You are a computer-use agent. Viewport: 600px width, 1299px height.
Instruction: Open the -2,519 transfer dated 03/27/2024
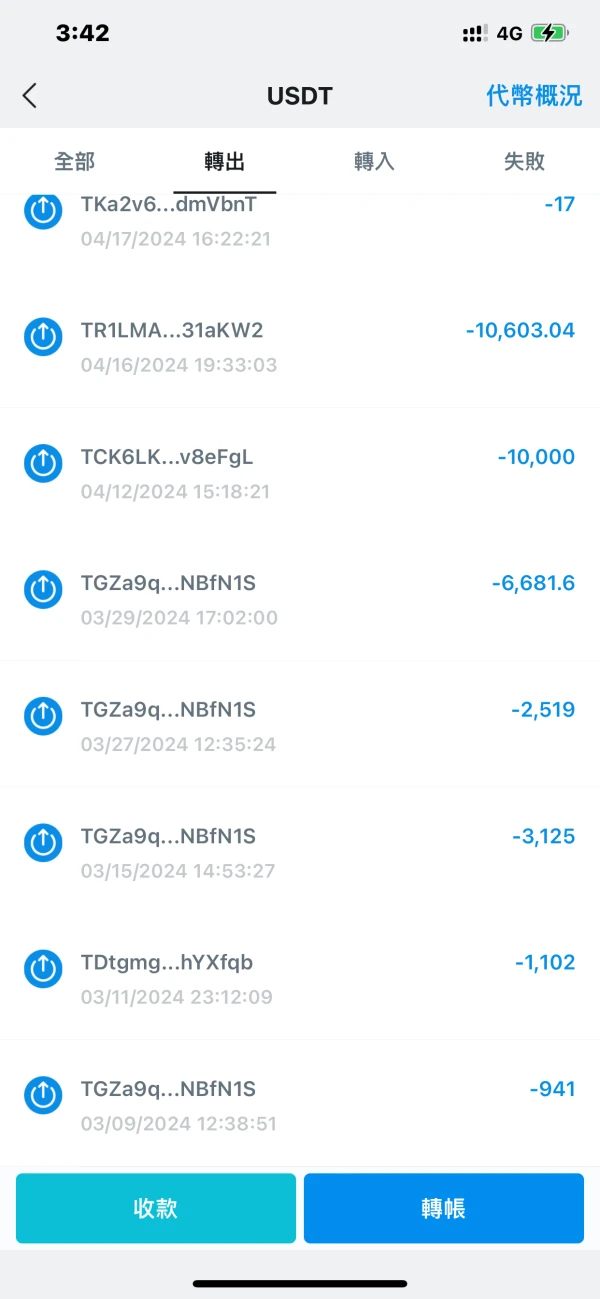point(300,725)
